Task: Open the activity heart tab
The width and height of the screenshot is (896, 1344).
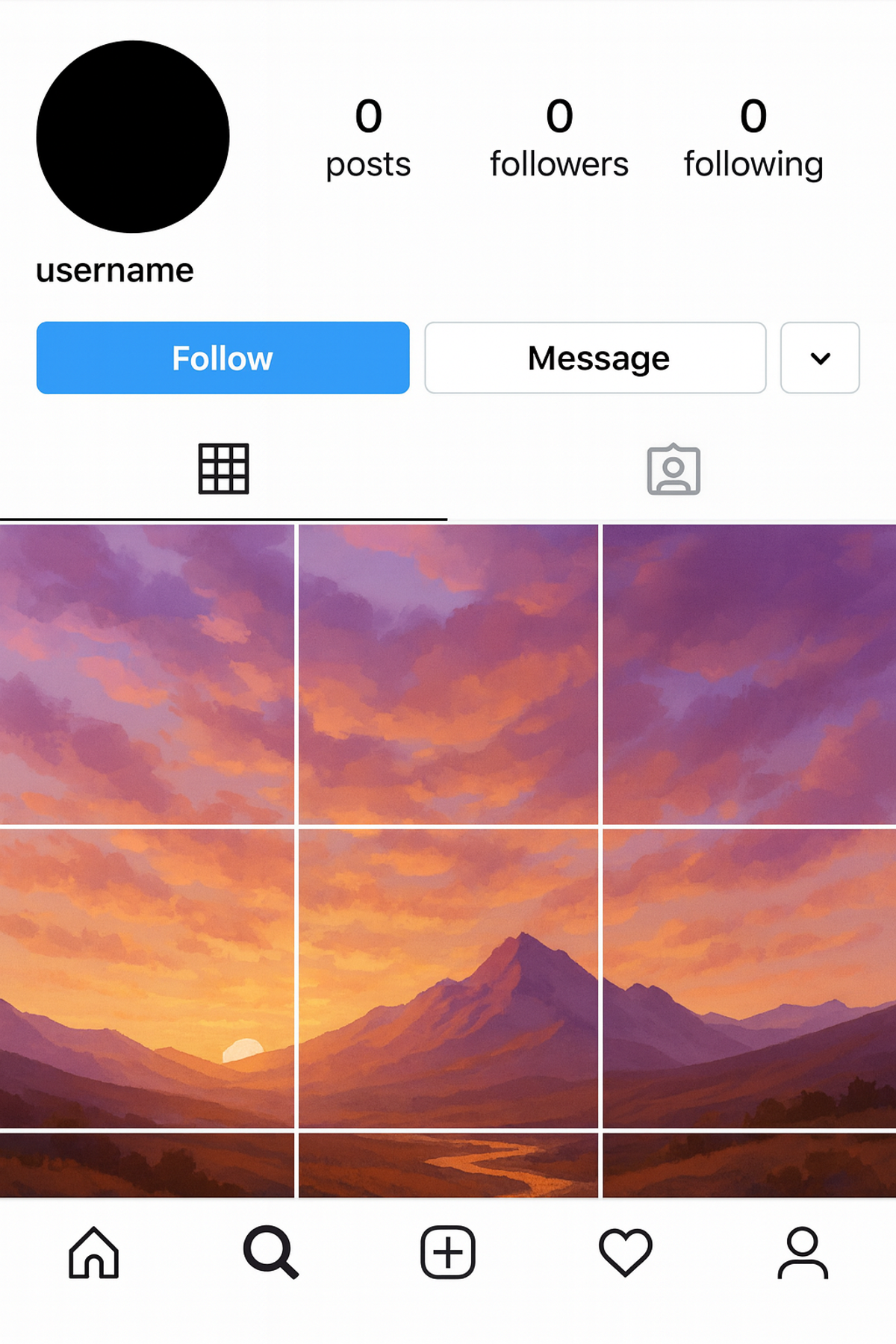Action: coord(626,1252)
